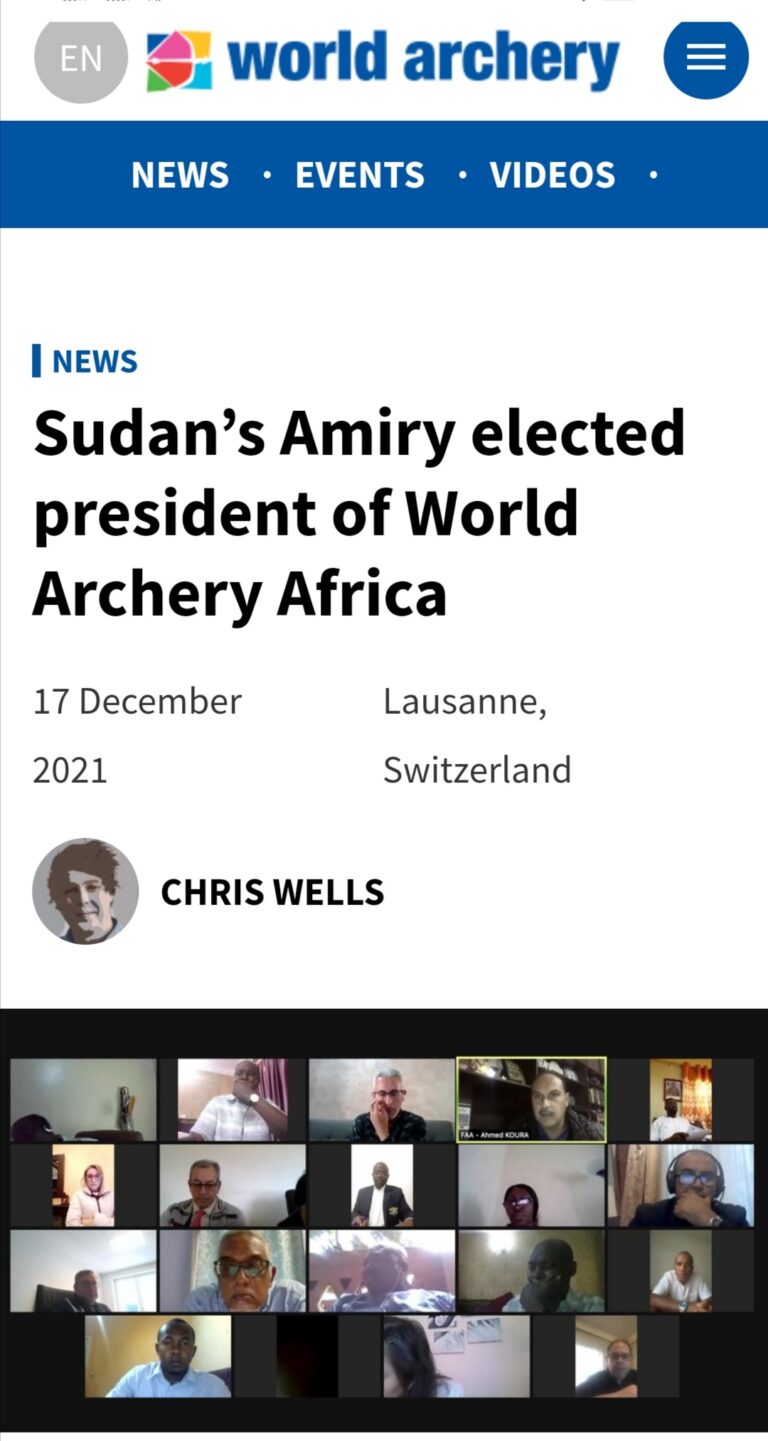Open the Events section

[x=360, y=175]
